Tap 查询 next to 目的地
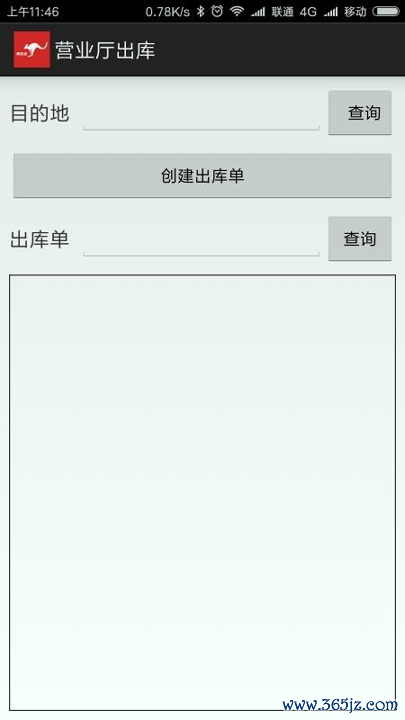This screenshot has width=405, height=720. pos(360,113)
